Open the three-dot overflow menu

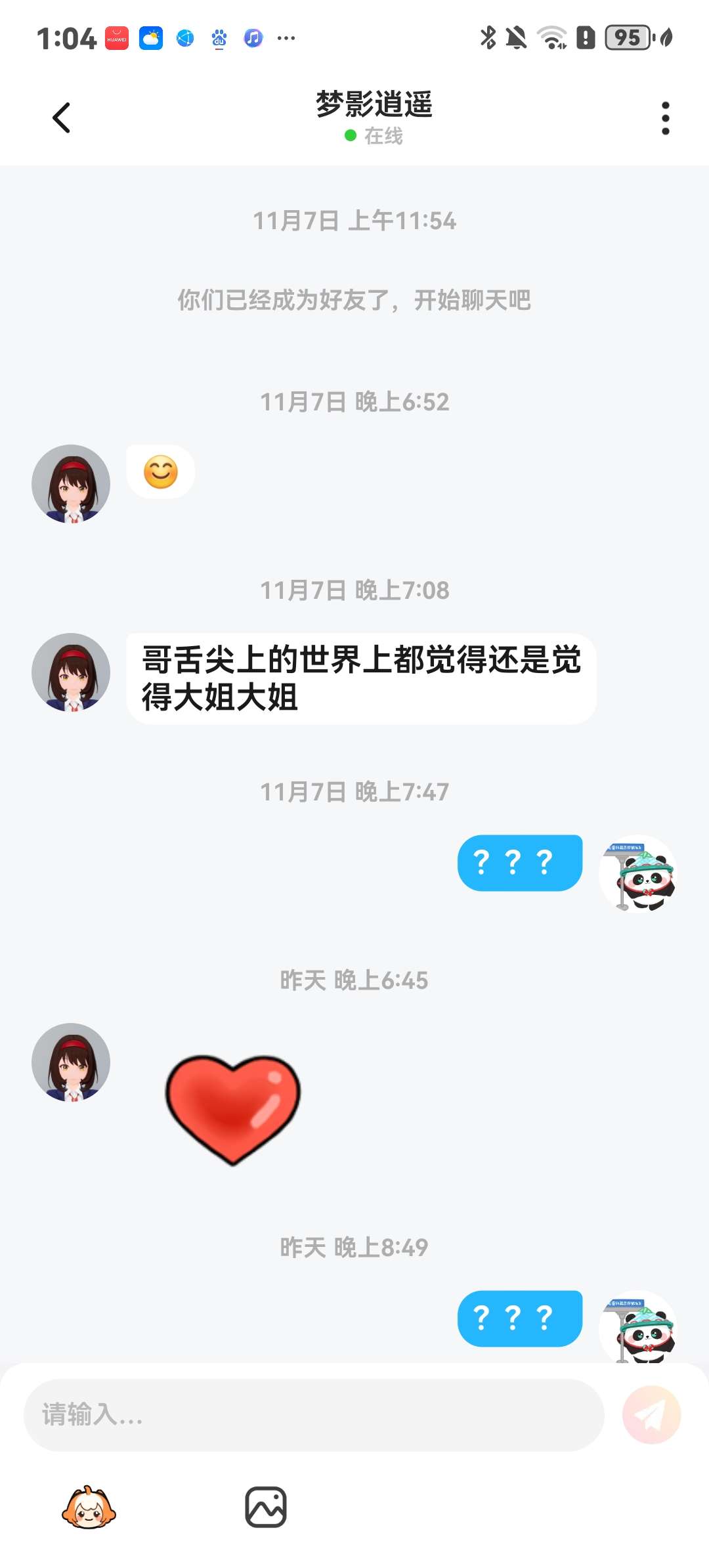pos(665,118)
